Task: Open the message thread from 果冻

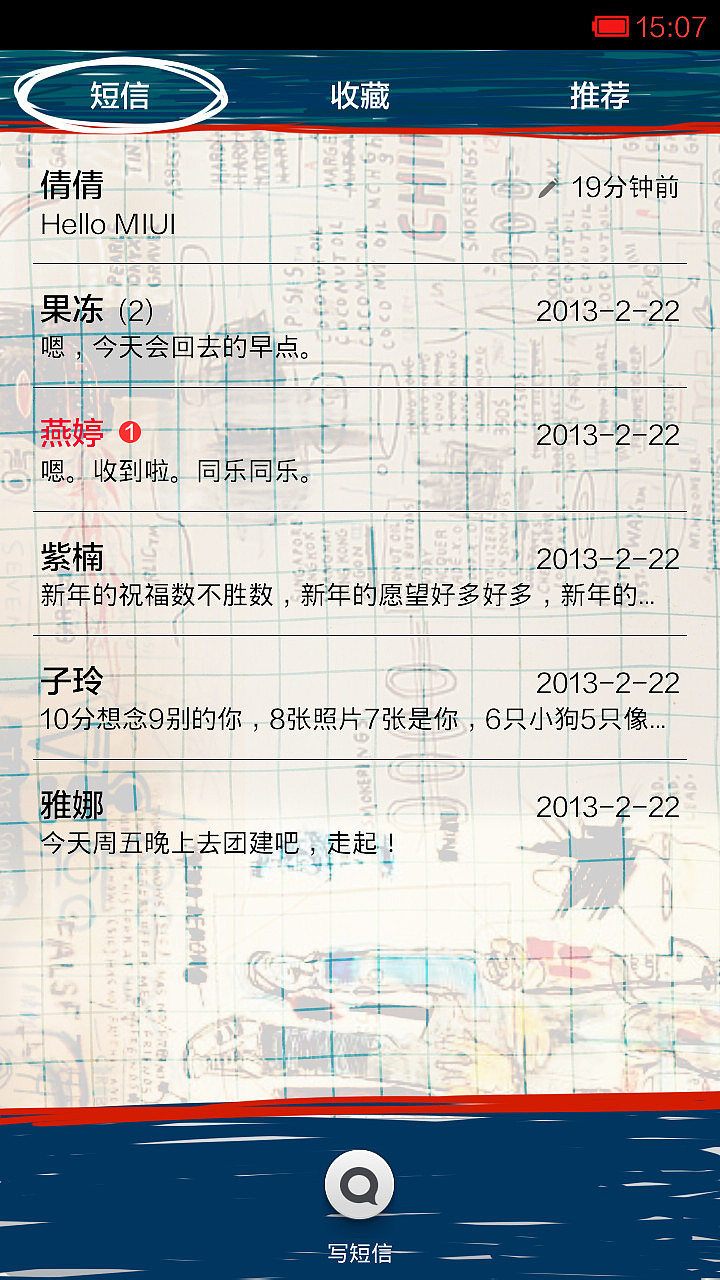Action: pyautogui.click(x=360, y=326)
